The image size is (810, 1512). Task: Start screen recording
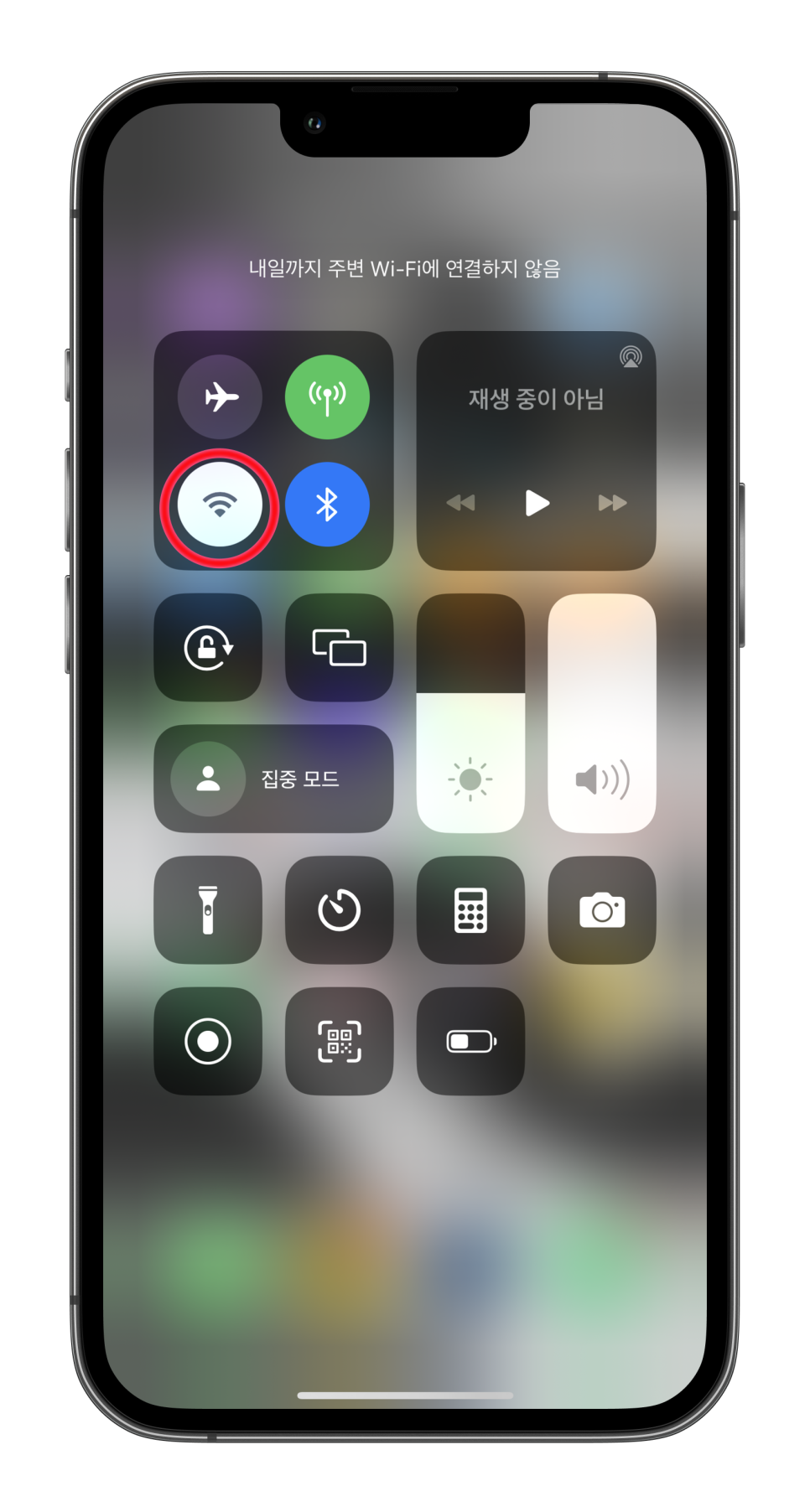(x=208, y=1041)
